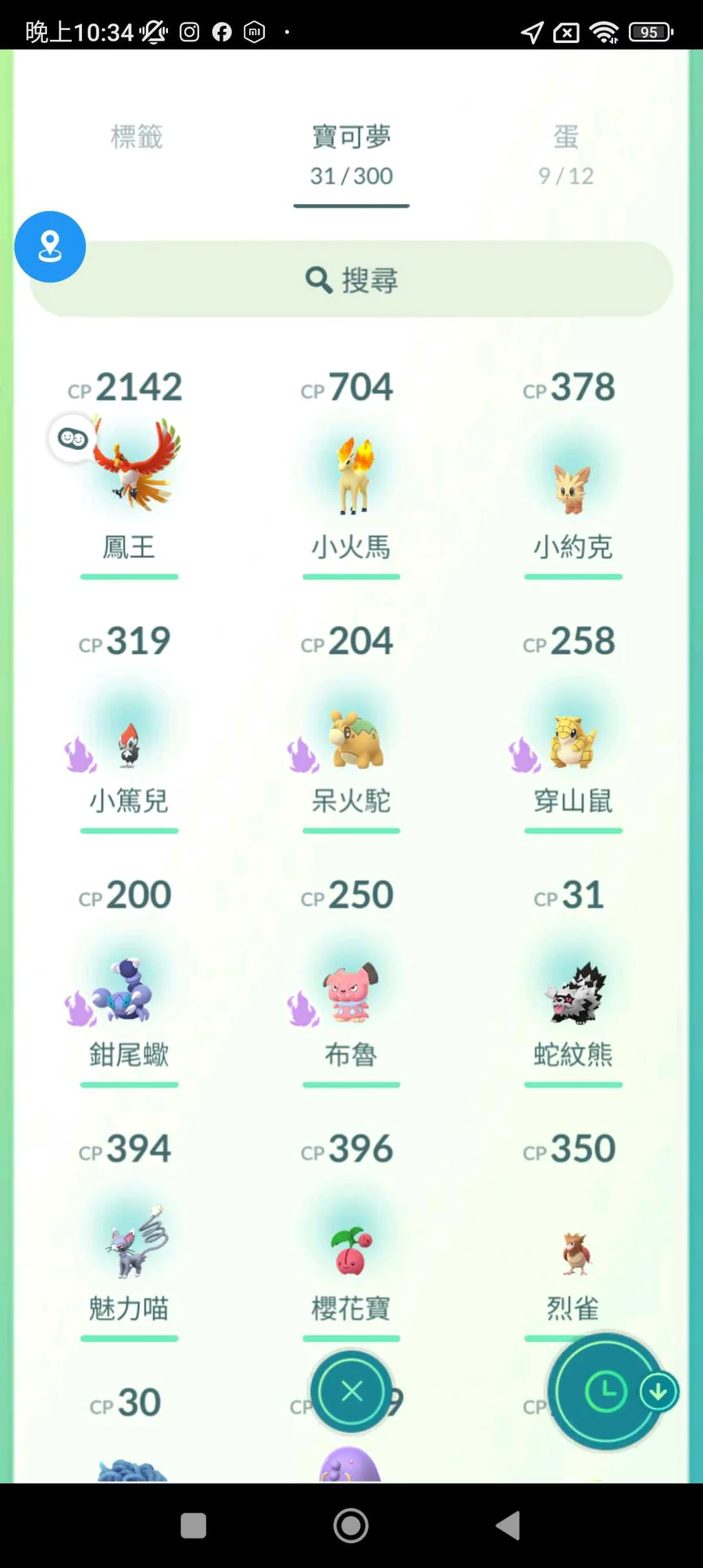Open the sort order clock button
The image size is (703, 1568).
coord(604,1392)
